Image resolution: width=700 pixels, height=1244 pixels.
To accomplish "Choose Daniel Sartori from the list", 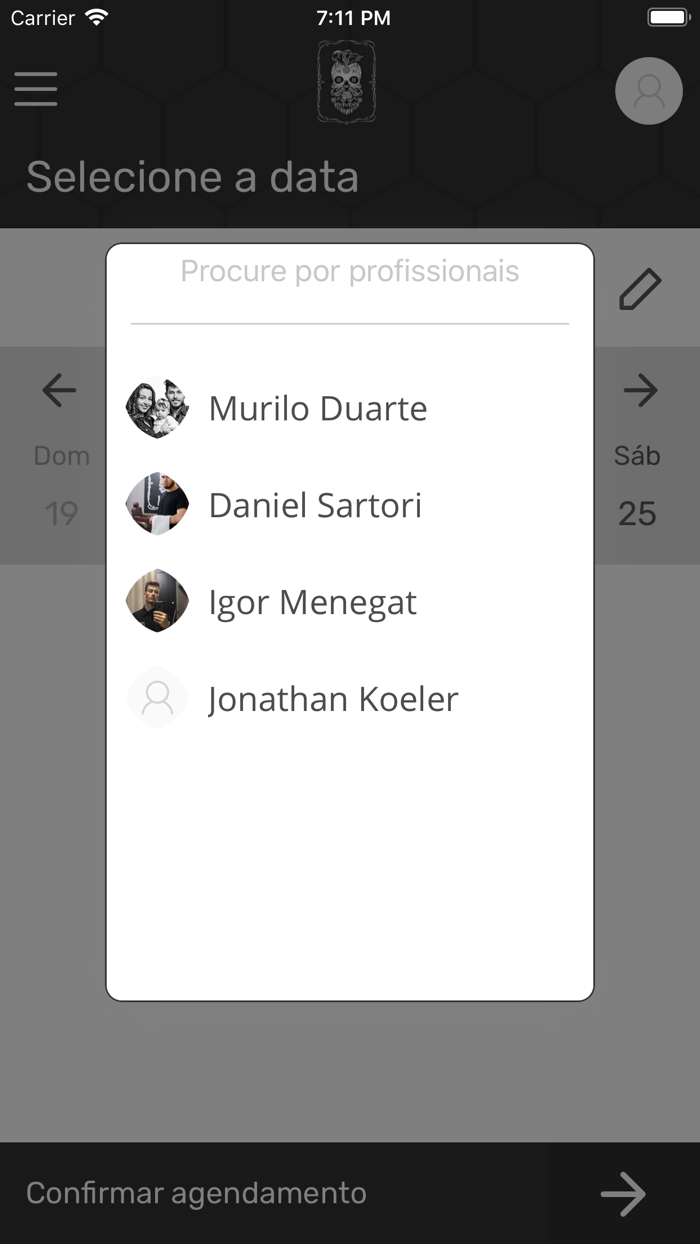I will click(x=350, y=505).
